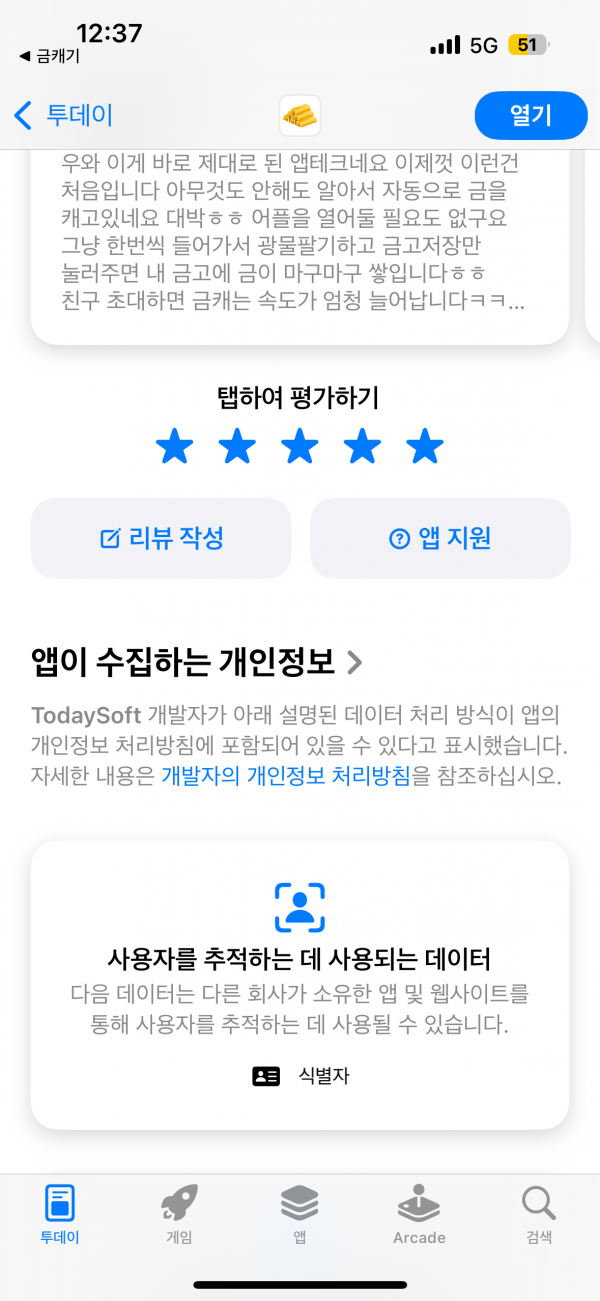Switch to the 검색 tab
The width and height of the screenshot is (600, 1301).
click(x=539, y=1215)
